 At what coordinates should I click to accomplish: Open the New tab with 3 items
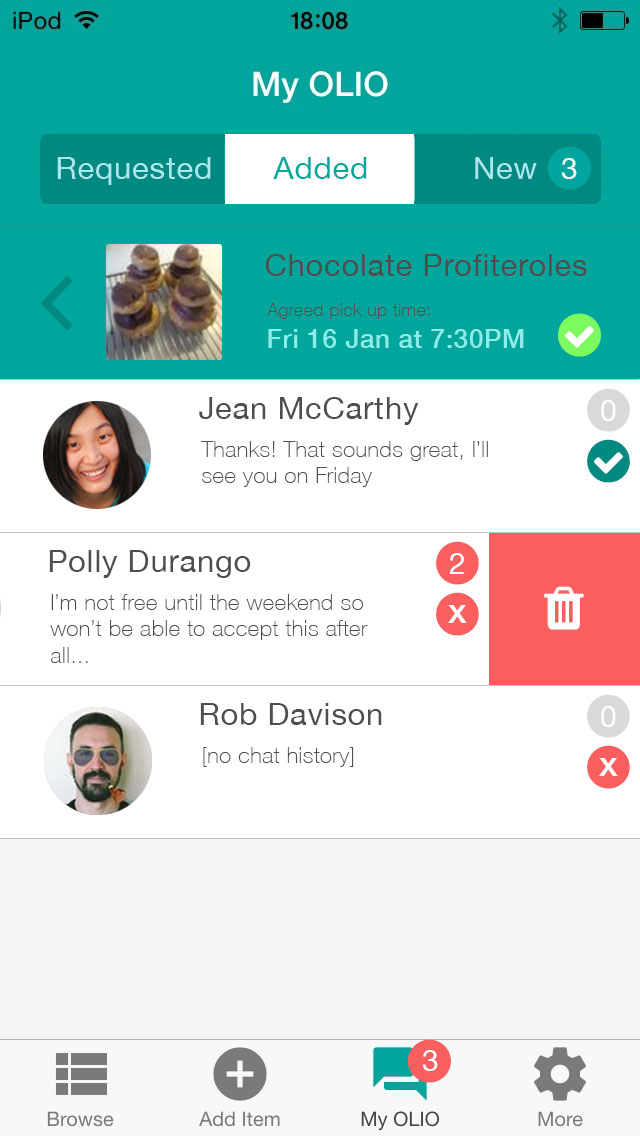click(508, 169)
